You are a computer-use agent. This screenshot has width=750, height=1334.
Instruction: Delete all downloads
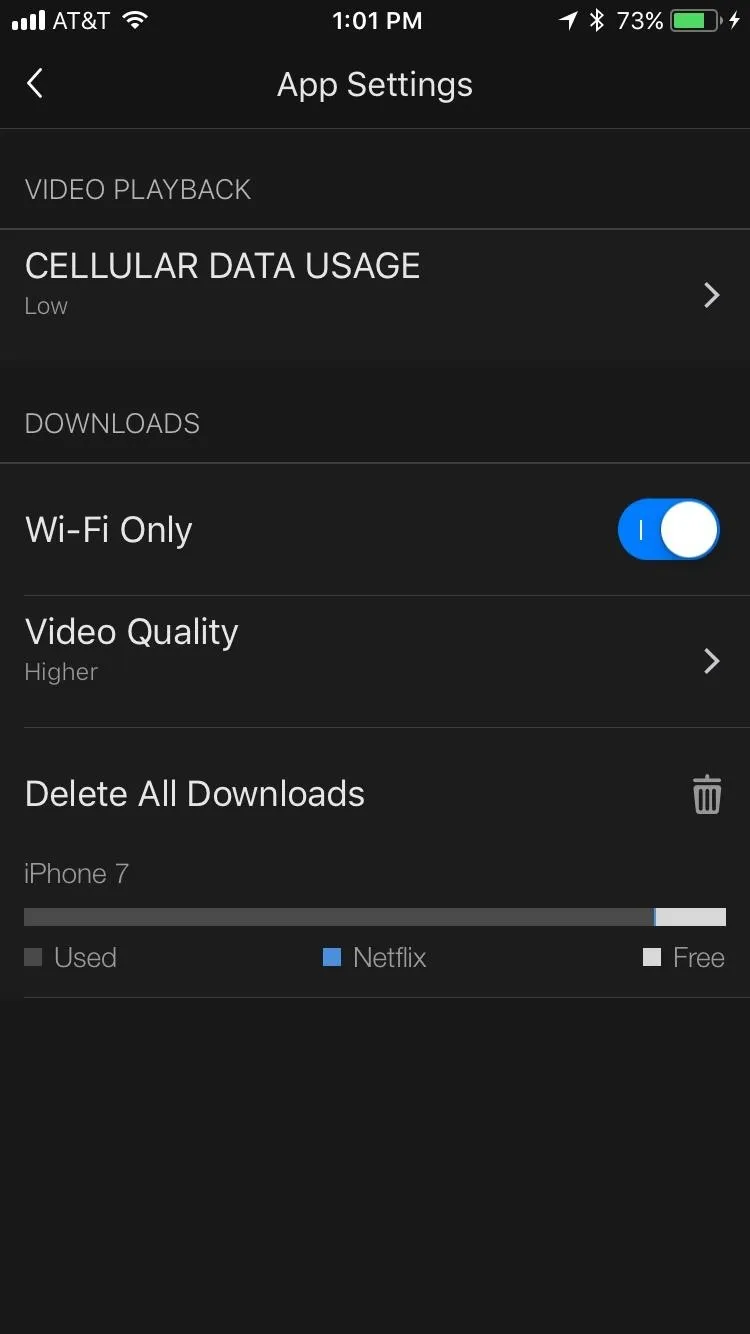pos(375,794)
